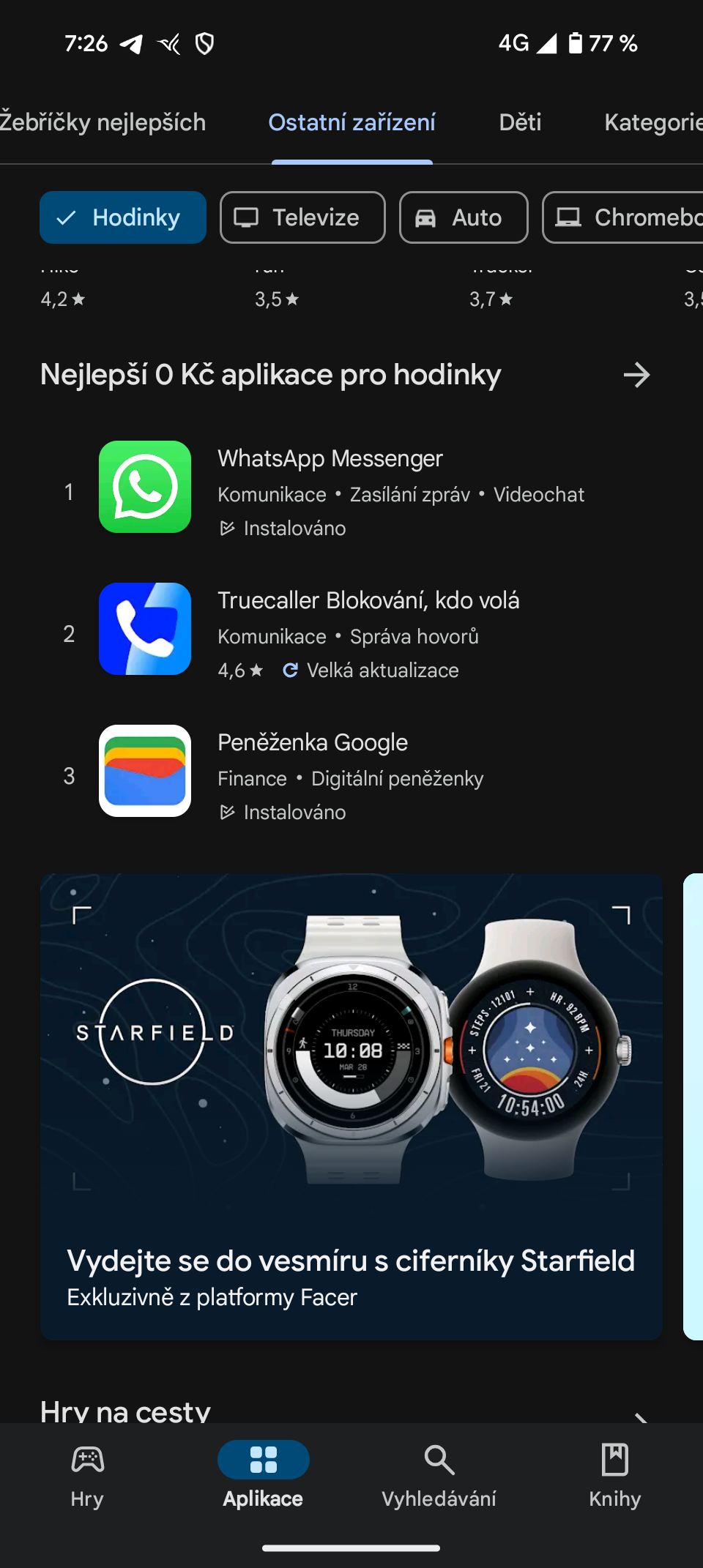Activate the Auto filter chip
Viewport: 703px width, 1568px height.
pyautogui.click(x=463, y=217)
